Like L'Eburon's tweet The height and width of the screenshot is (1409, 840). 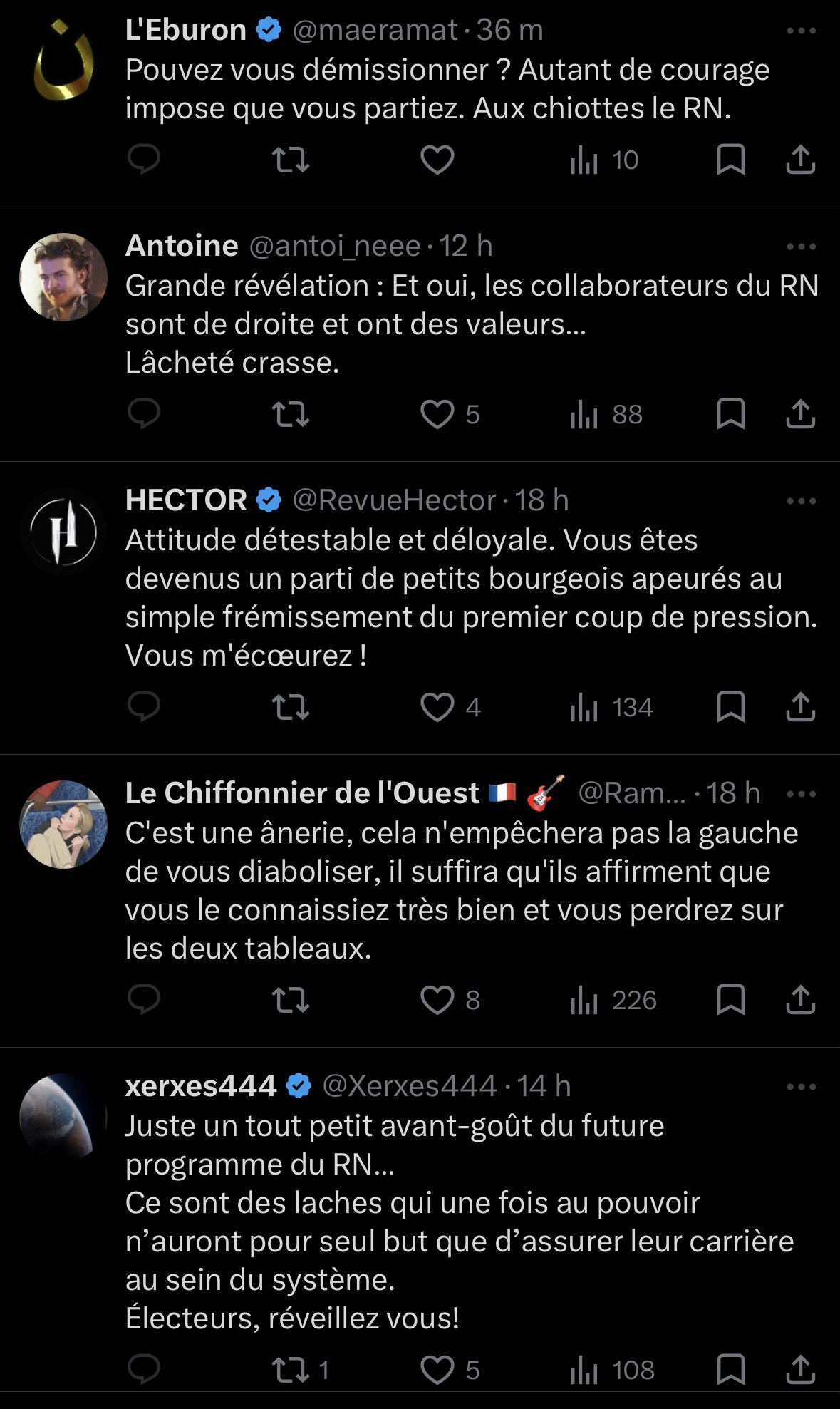coord(437,160)
